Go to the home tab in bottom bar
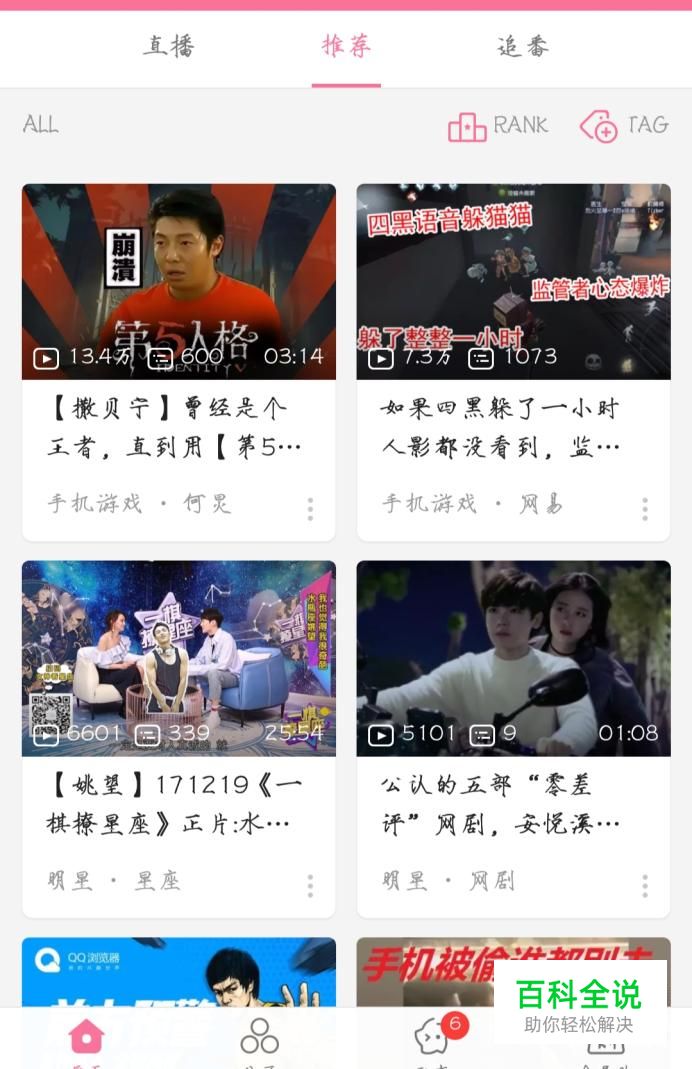692x1069 pixels. pos(86,1038)
